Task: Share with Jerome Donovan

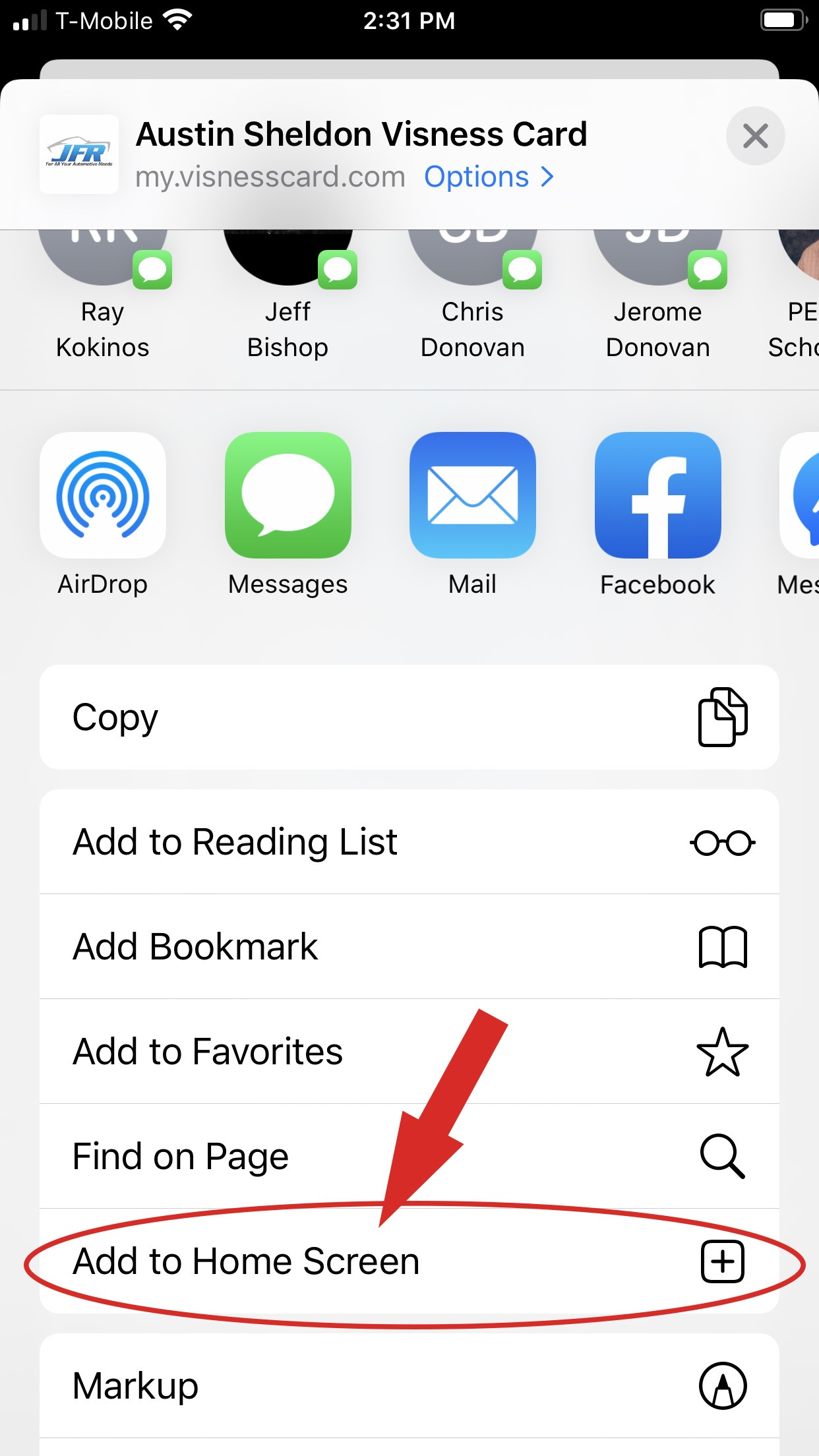Action: (657, 297)
